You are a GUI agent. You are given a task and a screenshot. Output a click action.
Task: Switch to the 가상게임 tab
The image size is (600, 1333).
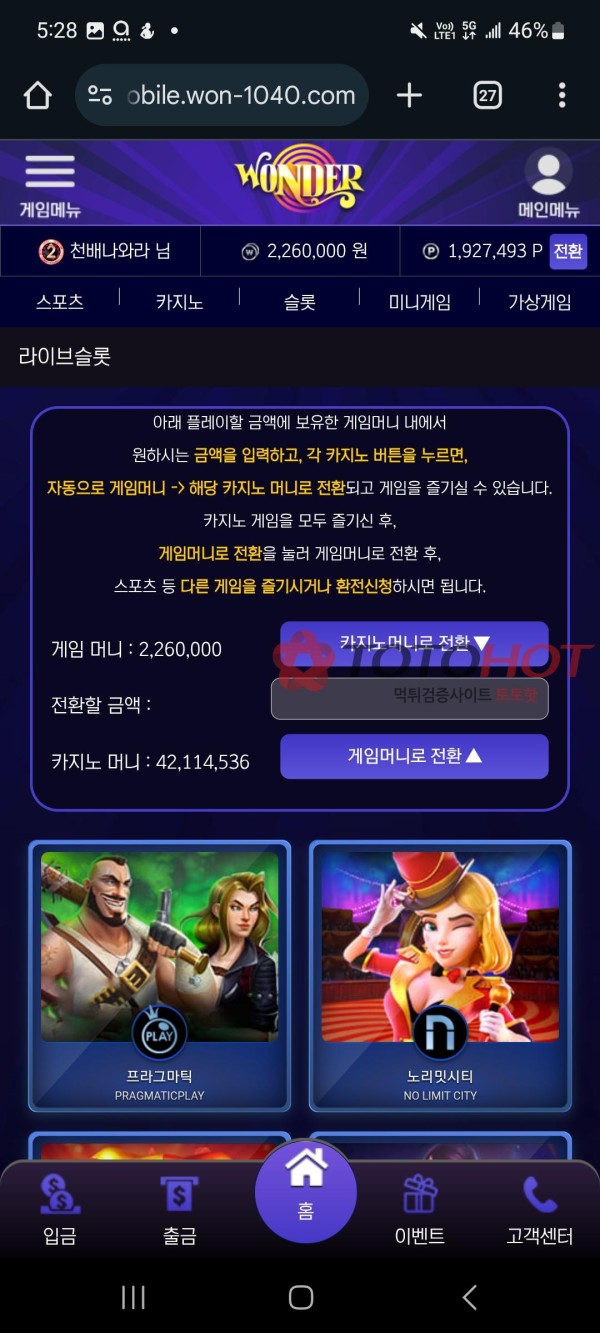tap(539, 302)
